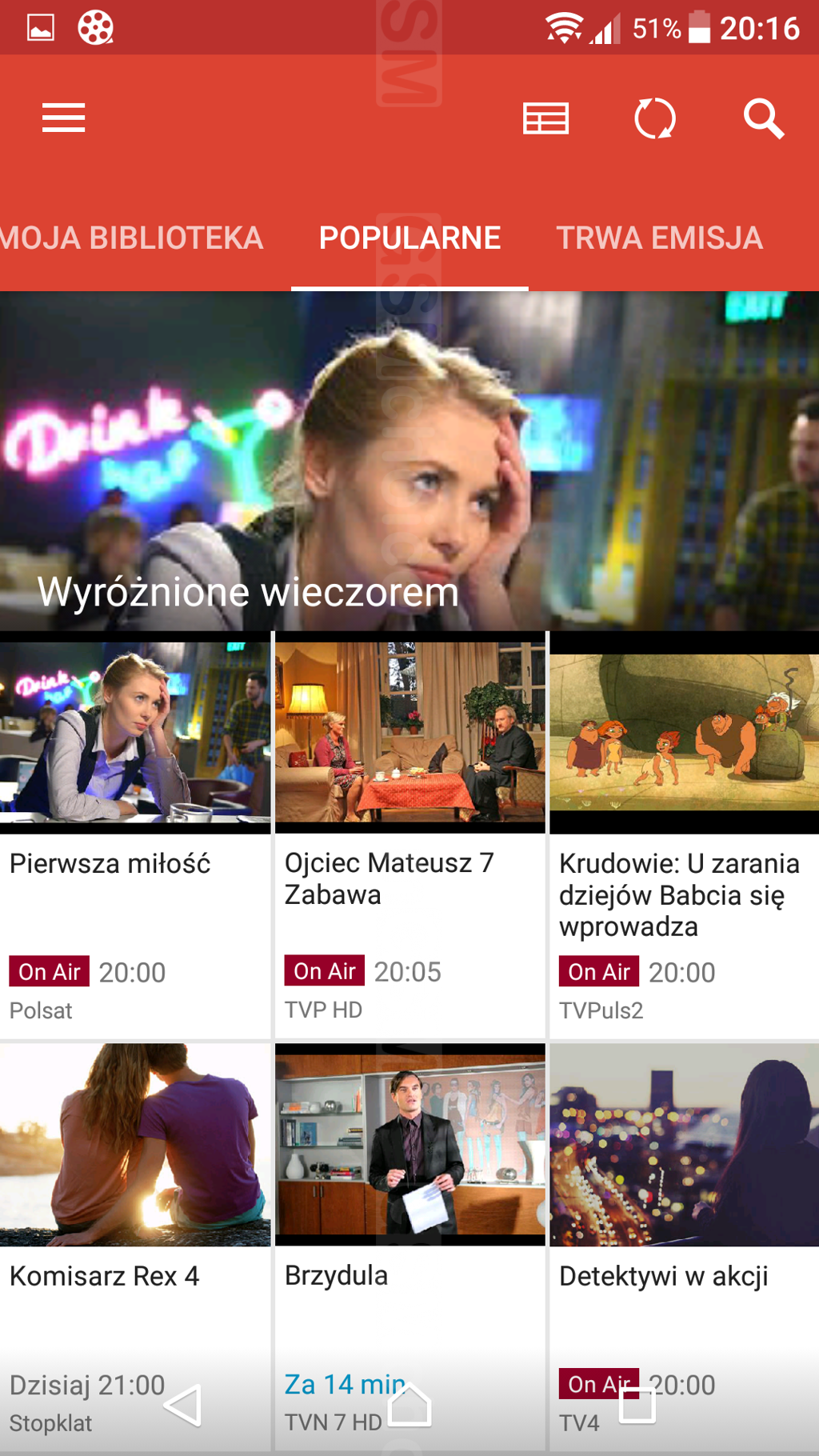Open recent apps from navigation bar
The height and width of the screenshot is (1456, 819).
[637, 1405]
